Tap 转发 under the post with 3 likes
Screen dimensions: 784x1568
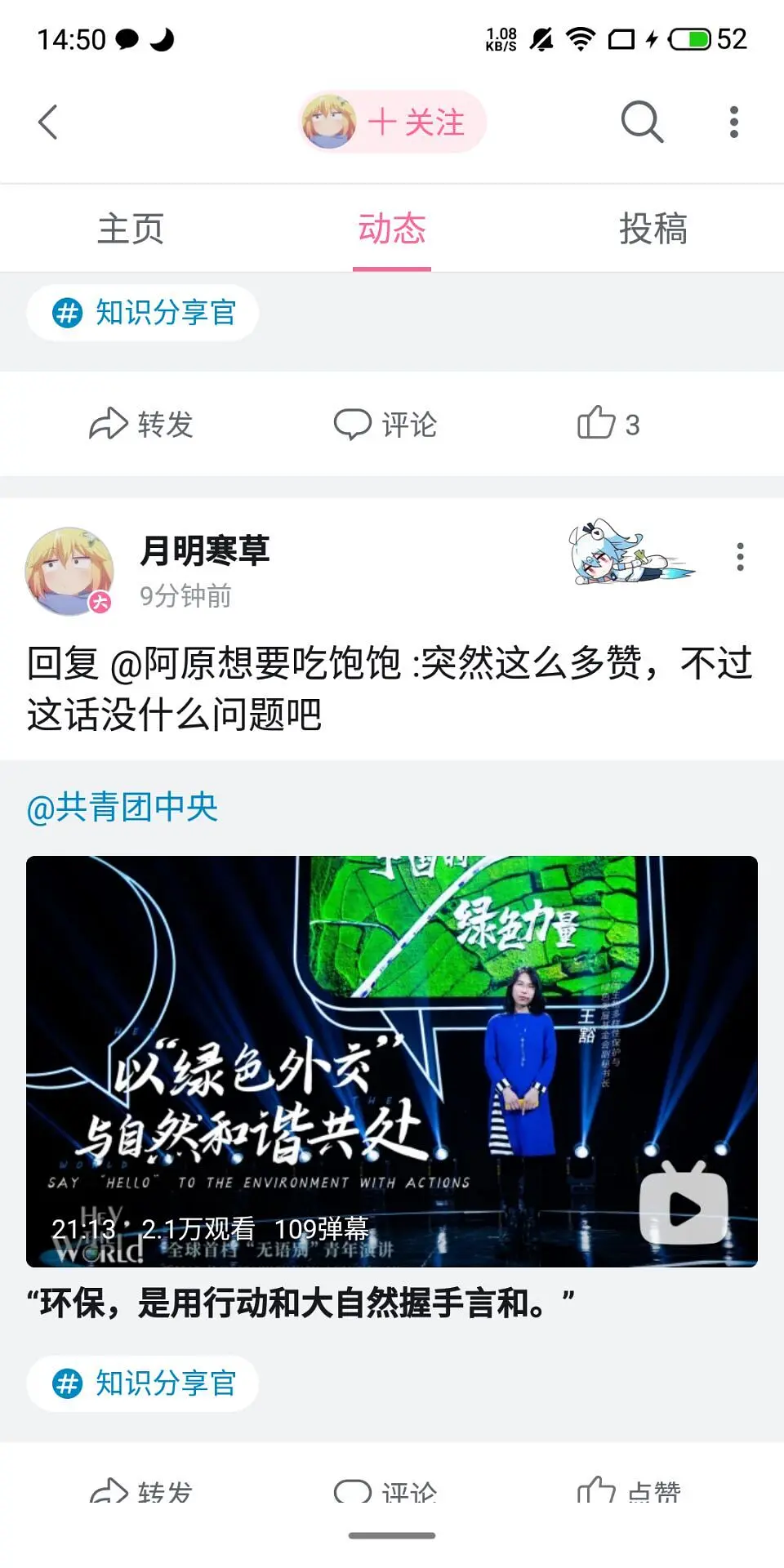(x=141, y=424)
